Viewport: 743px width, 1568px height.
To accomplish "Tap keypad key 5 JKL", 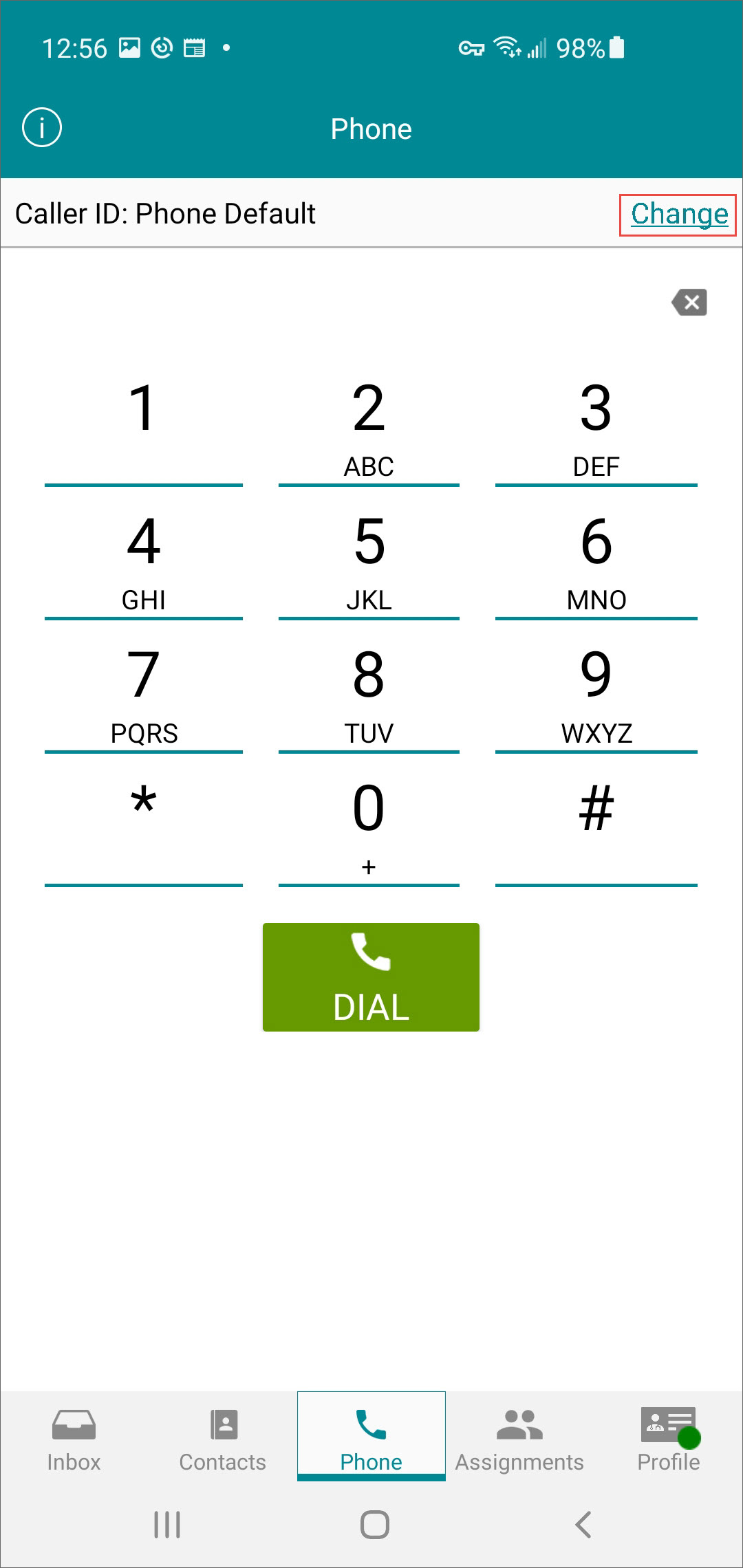I will tap(369, 560).
